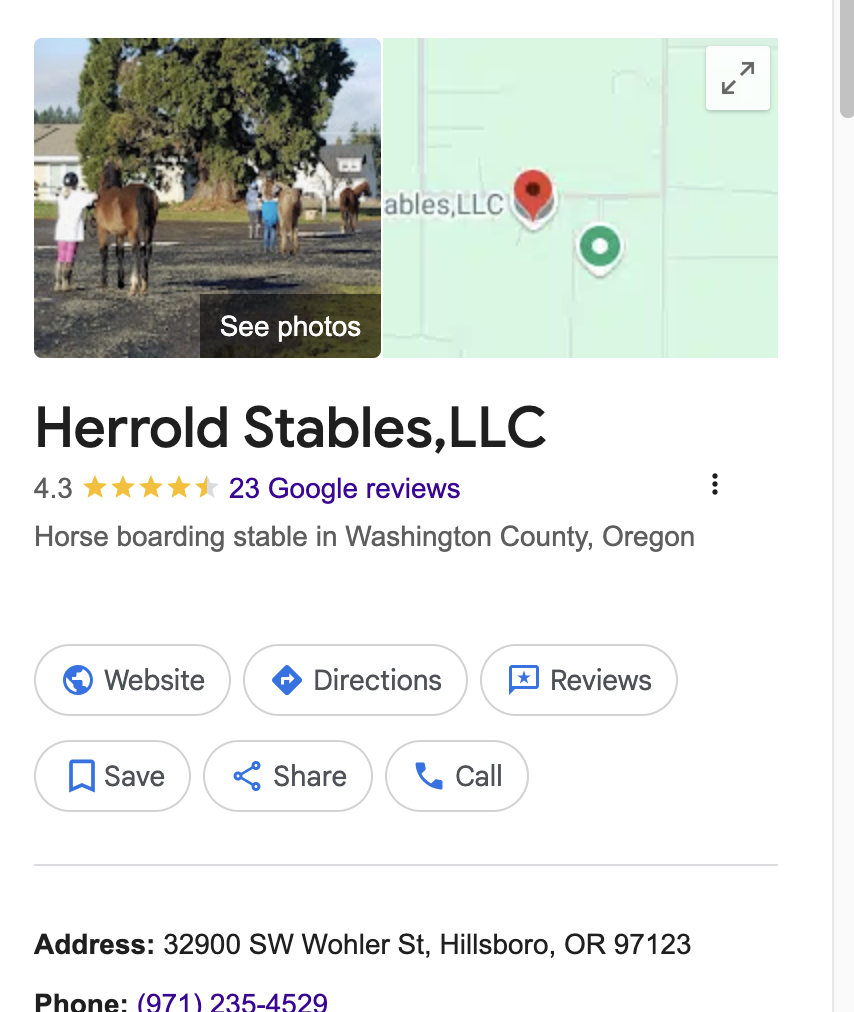
Task: Open See photos for Herrold Stables
Action: point(290,327)
